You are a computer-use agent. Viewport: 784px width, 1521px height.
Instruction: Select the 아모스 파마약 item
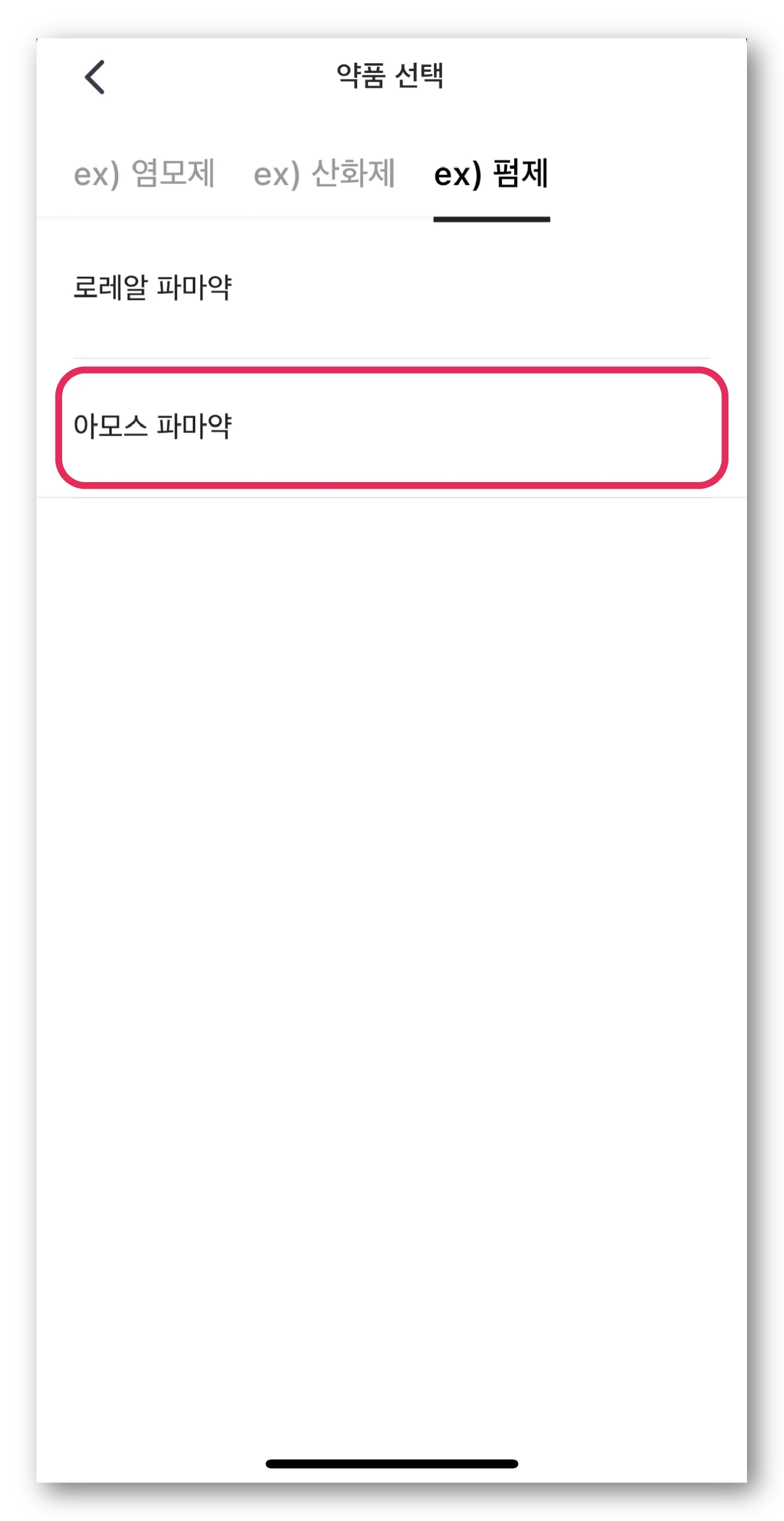(152, 427)
